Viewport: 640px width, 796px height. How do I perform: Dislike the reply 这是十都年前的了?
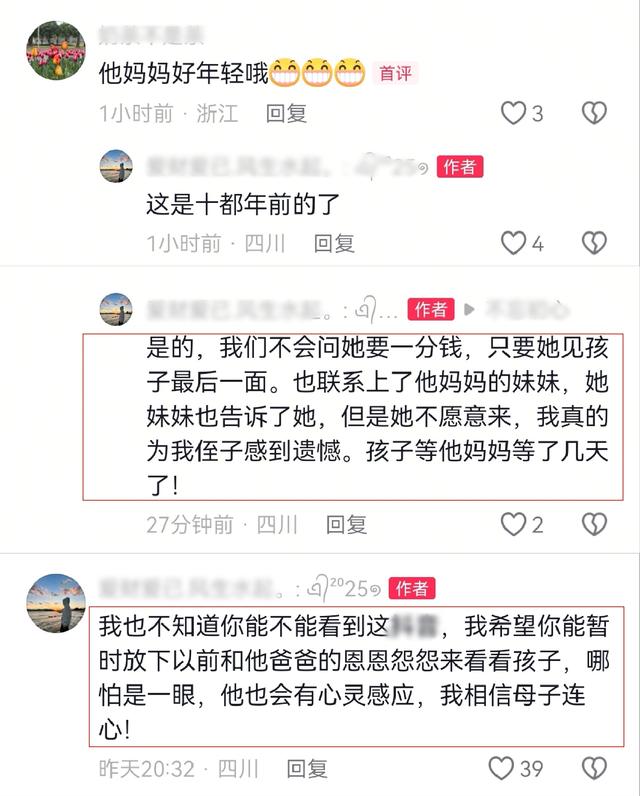[594, 243]
